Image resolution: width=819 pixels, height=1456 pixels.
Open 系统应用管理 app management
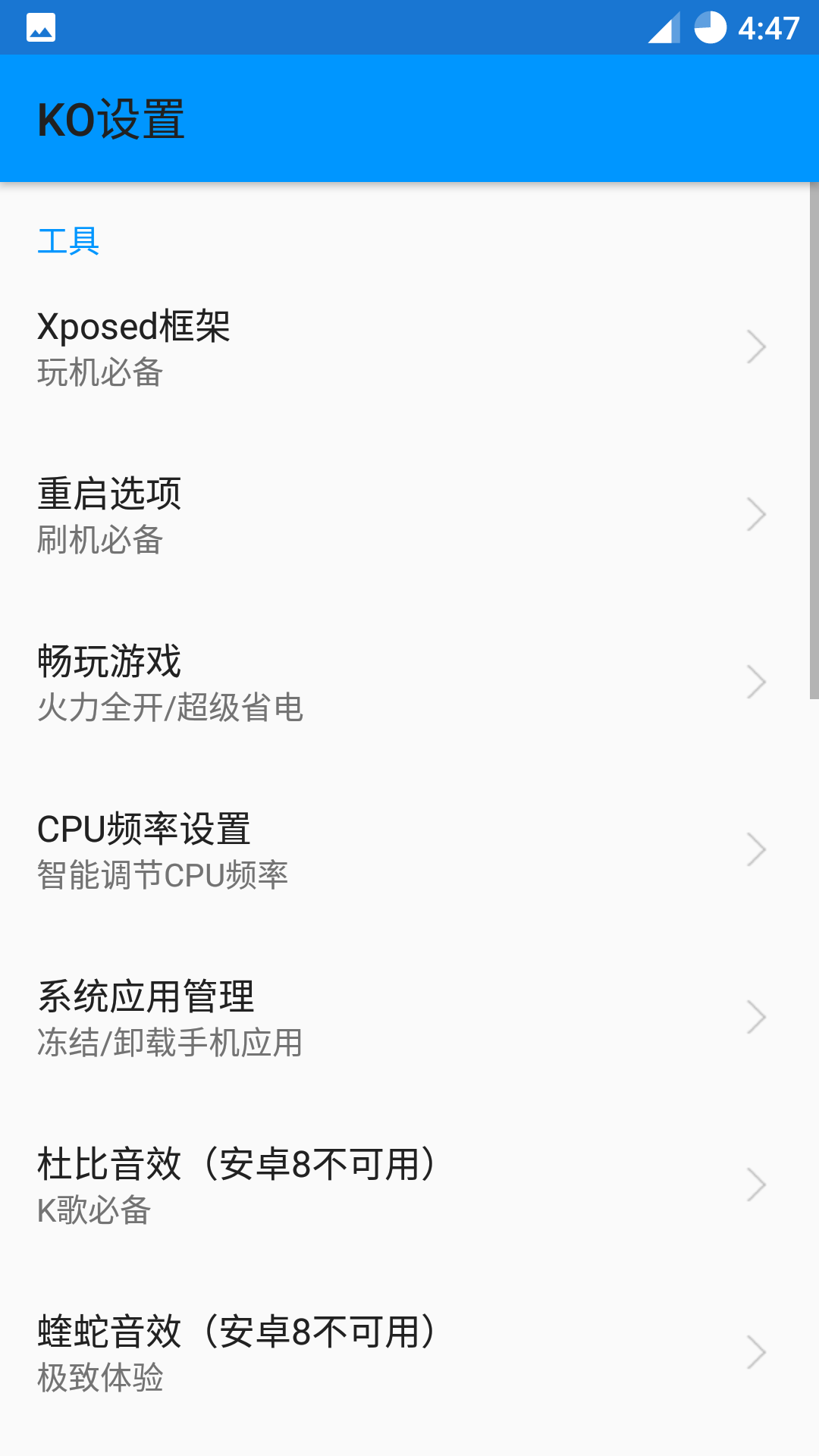click(x=402, y=1018)
